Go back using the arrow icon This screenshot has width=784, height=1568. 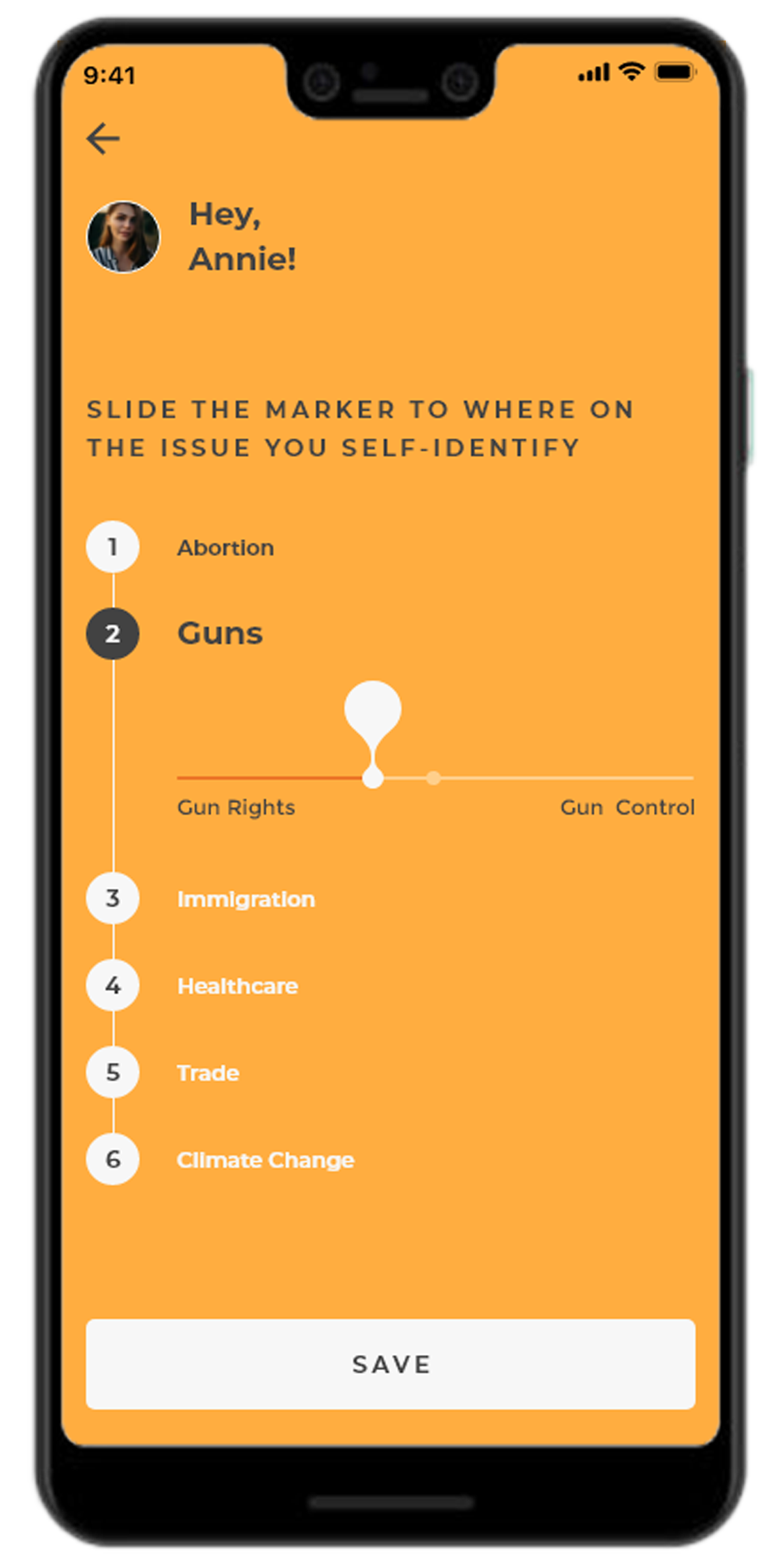[x=103, y=139]
